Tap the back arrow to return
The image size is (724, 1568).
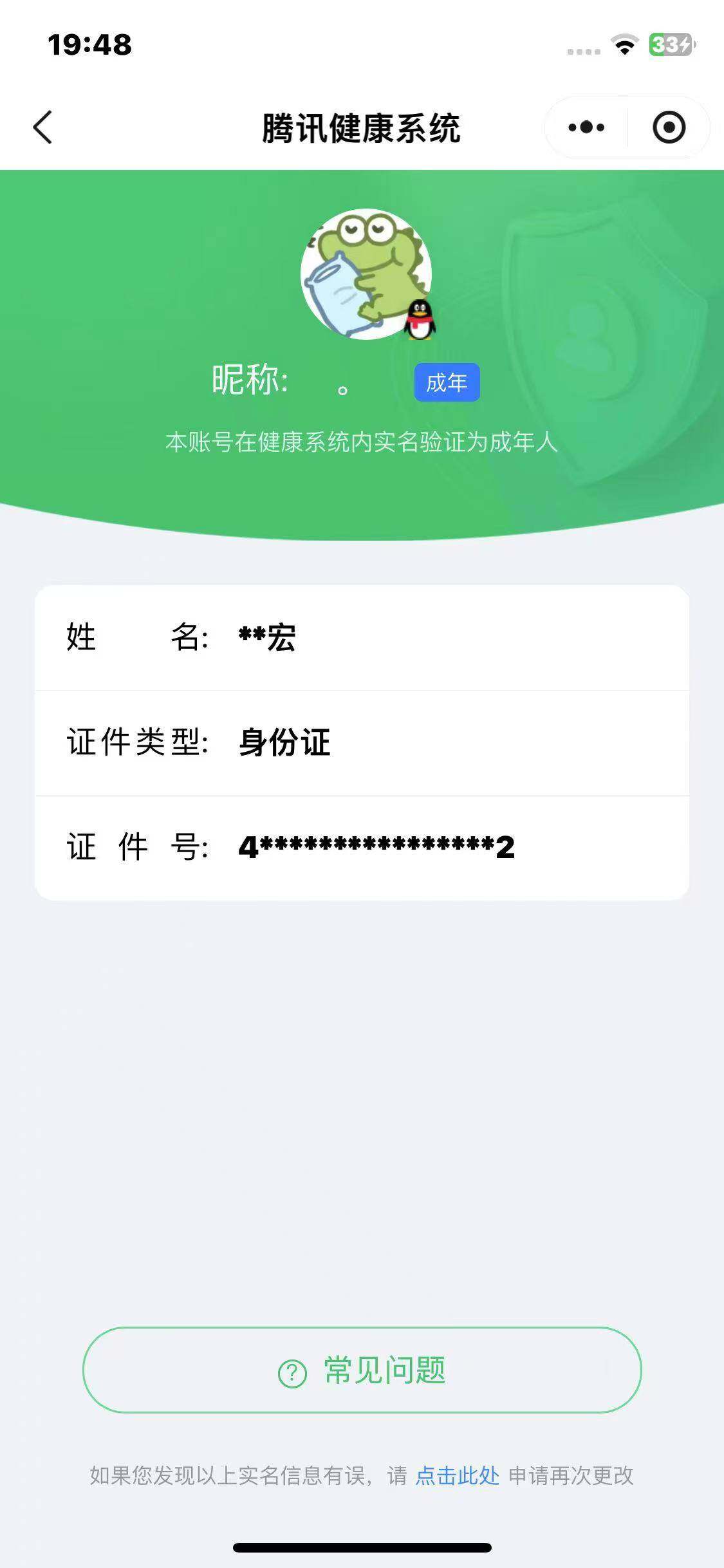pos(42,127)
